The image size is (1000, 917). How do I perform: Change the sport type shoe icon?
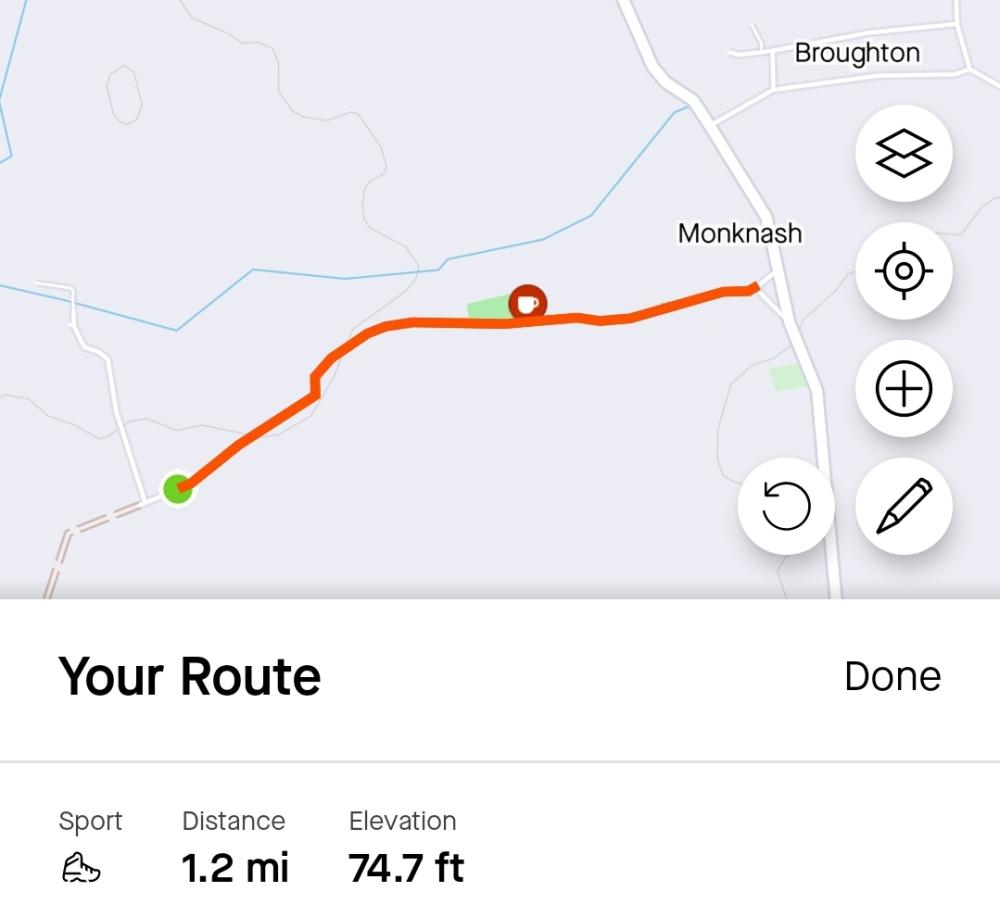81,868
